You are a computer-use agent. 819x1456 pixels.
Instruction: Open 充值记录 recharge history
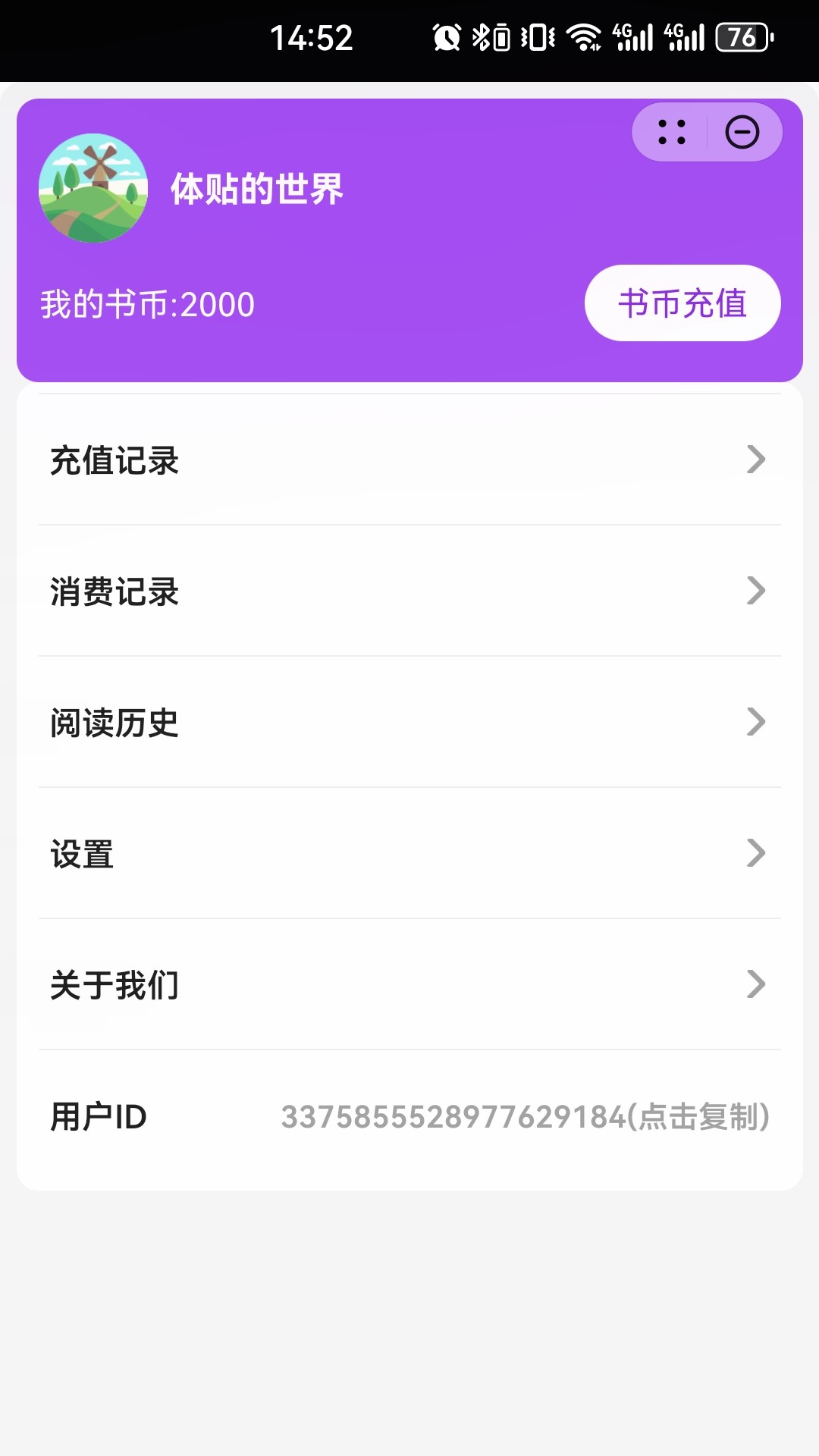tap(409, 460)
